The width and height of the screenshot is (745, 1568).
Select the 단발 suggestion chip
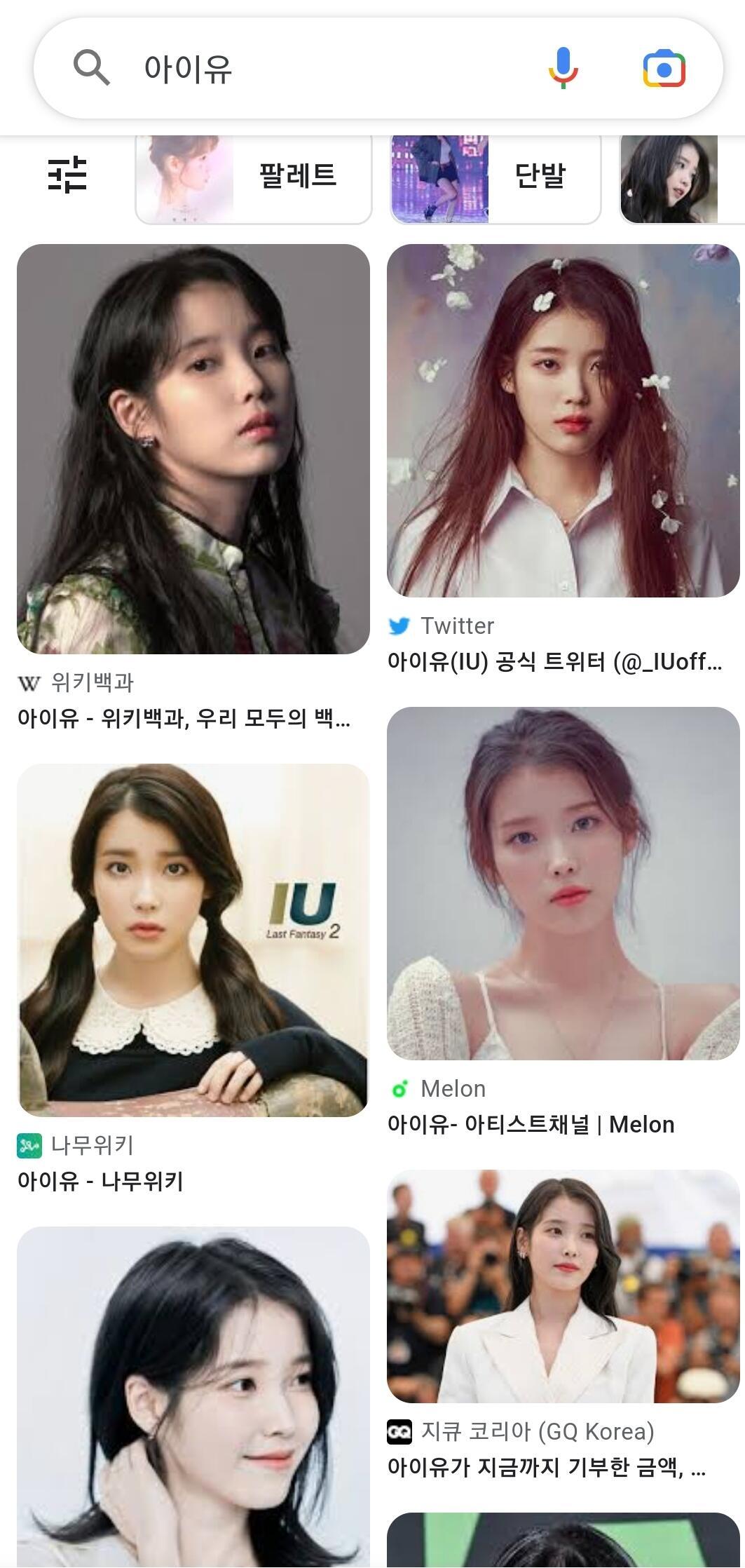coord(495,178)
